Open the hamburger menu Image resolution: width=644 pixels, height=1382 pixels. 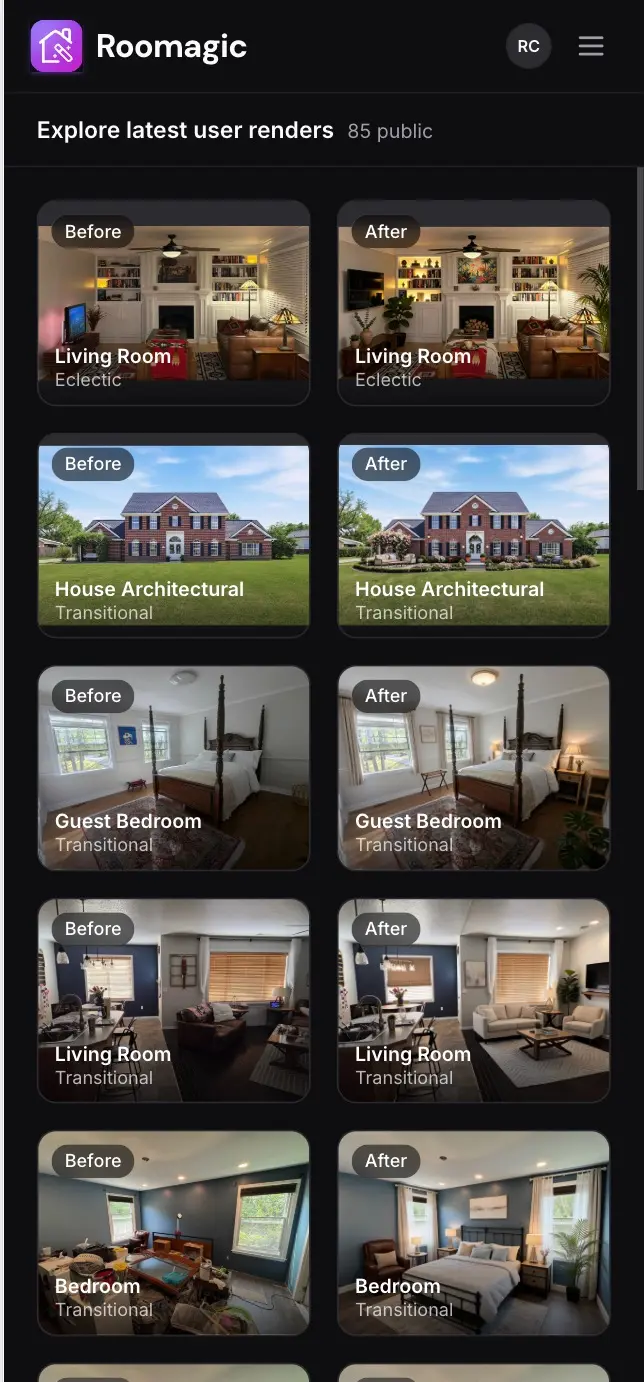[x=591, y=46]
